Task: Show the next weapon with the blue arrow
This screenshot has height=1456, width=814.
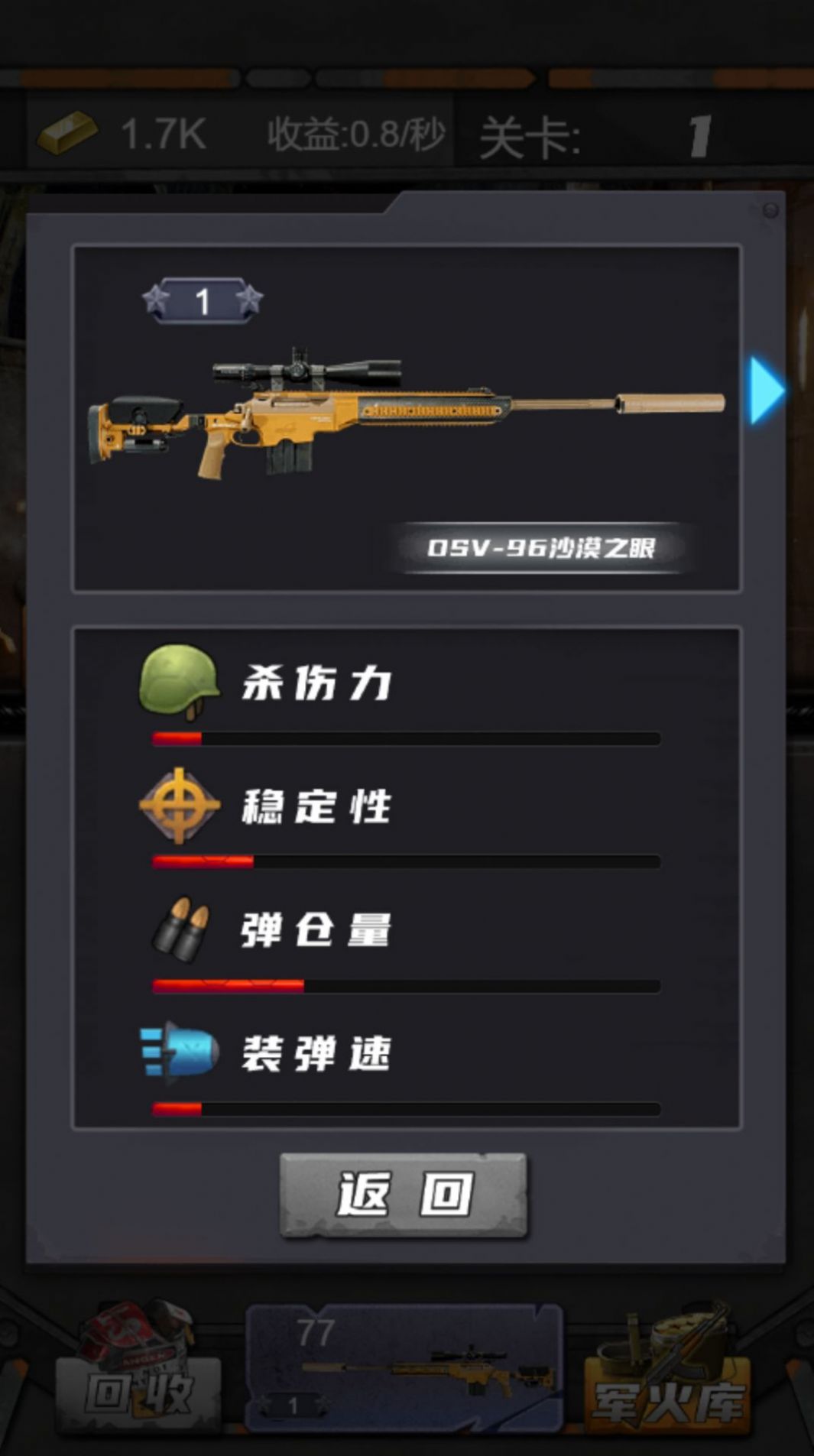Action: pos(766,390)
